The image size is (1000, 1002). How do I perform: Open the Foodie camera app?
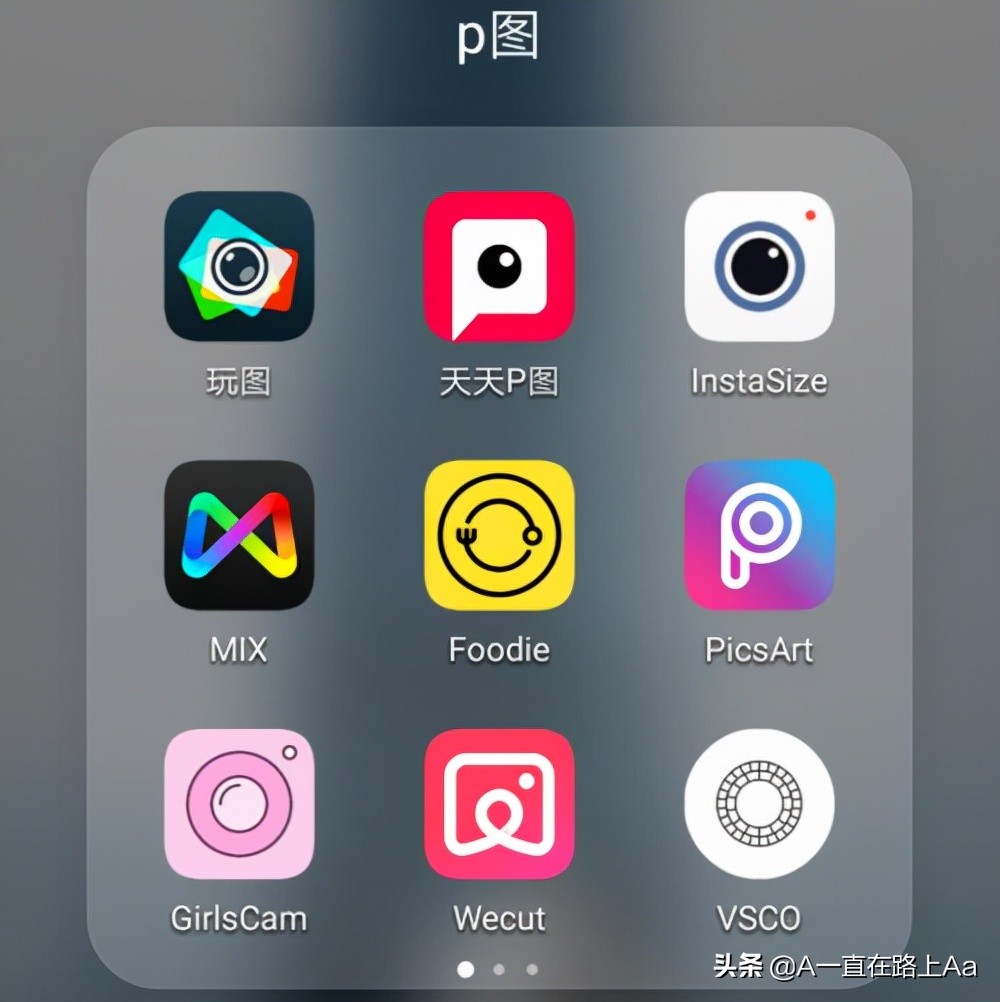point(499,535)
